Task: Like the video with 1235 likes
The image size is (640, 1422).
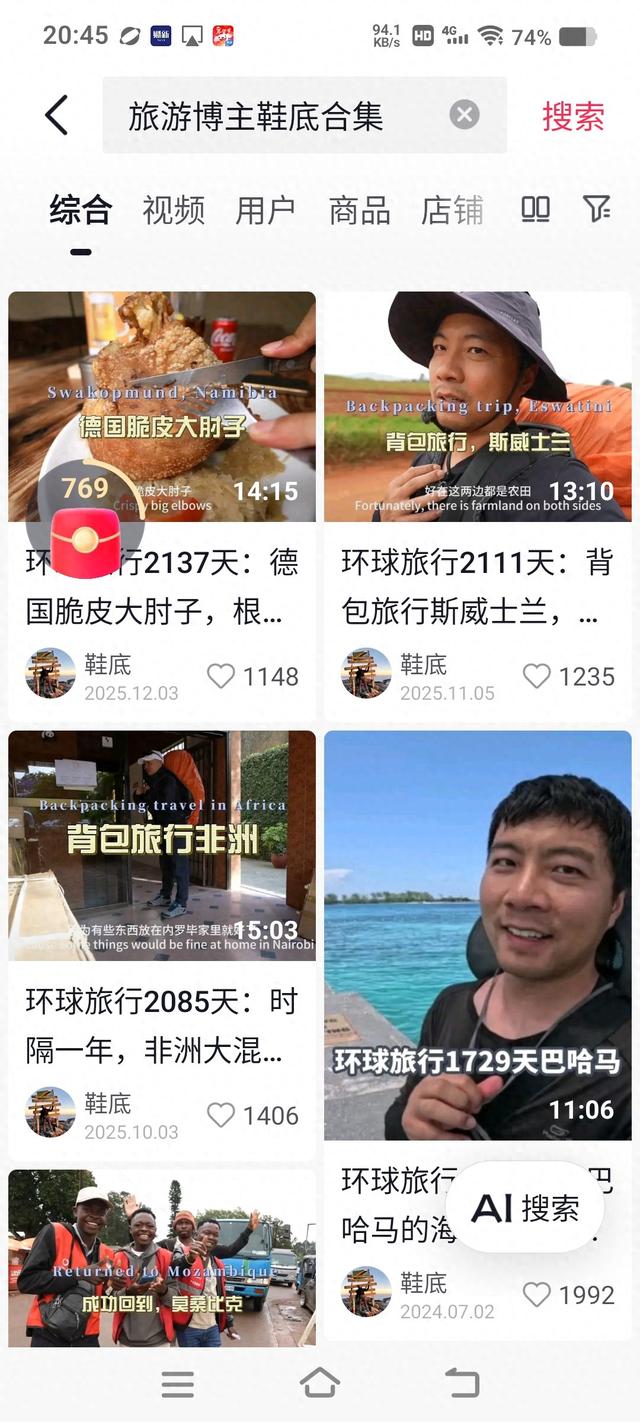Action: [537, 676]
